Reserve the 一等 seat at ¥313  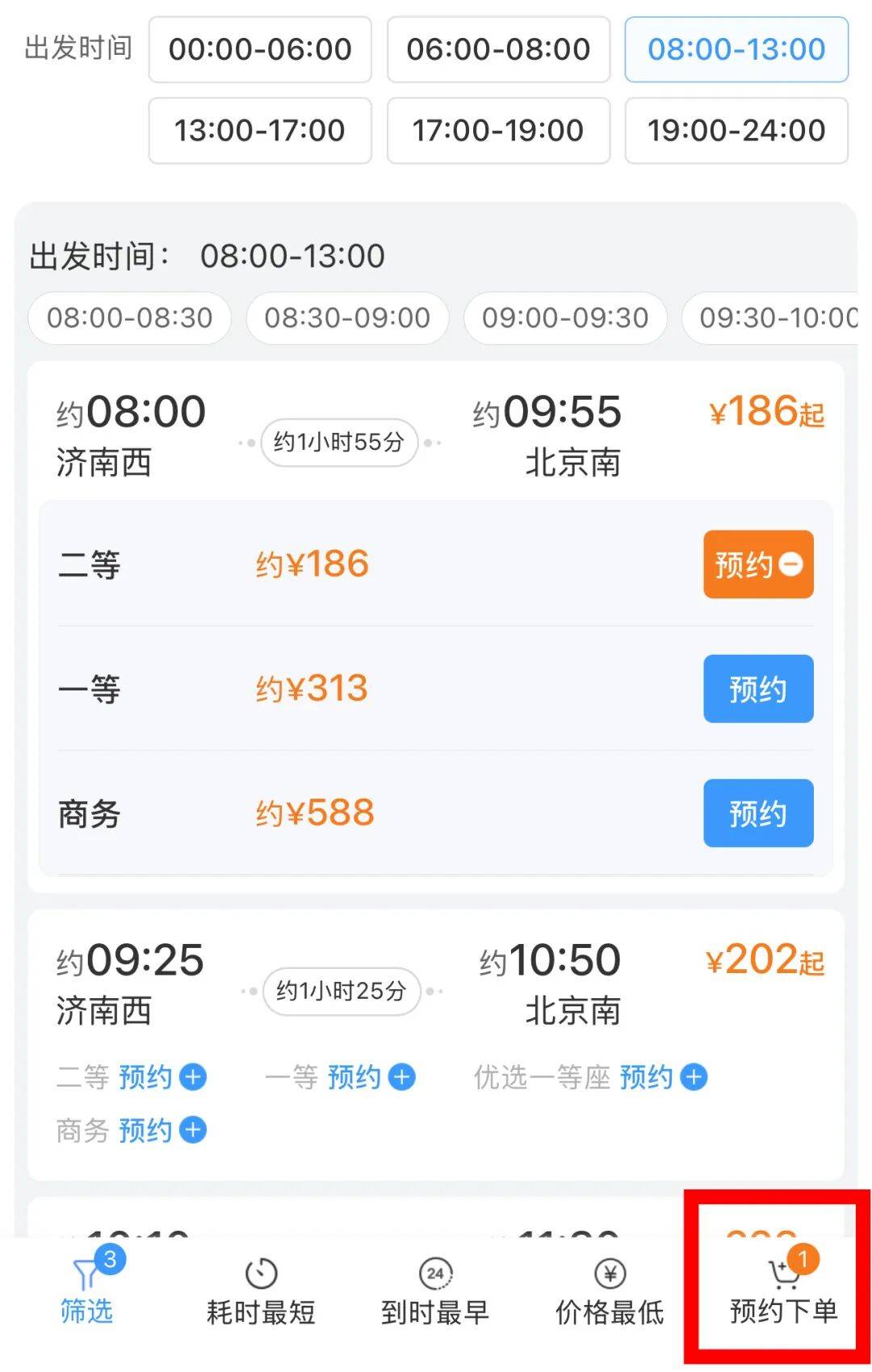(758, 689)
